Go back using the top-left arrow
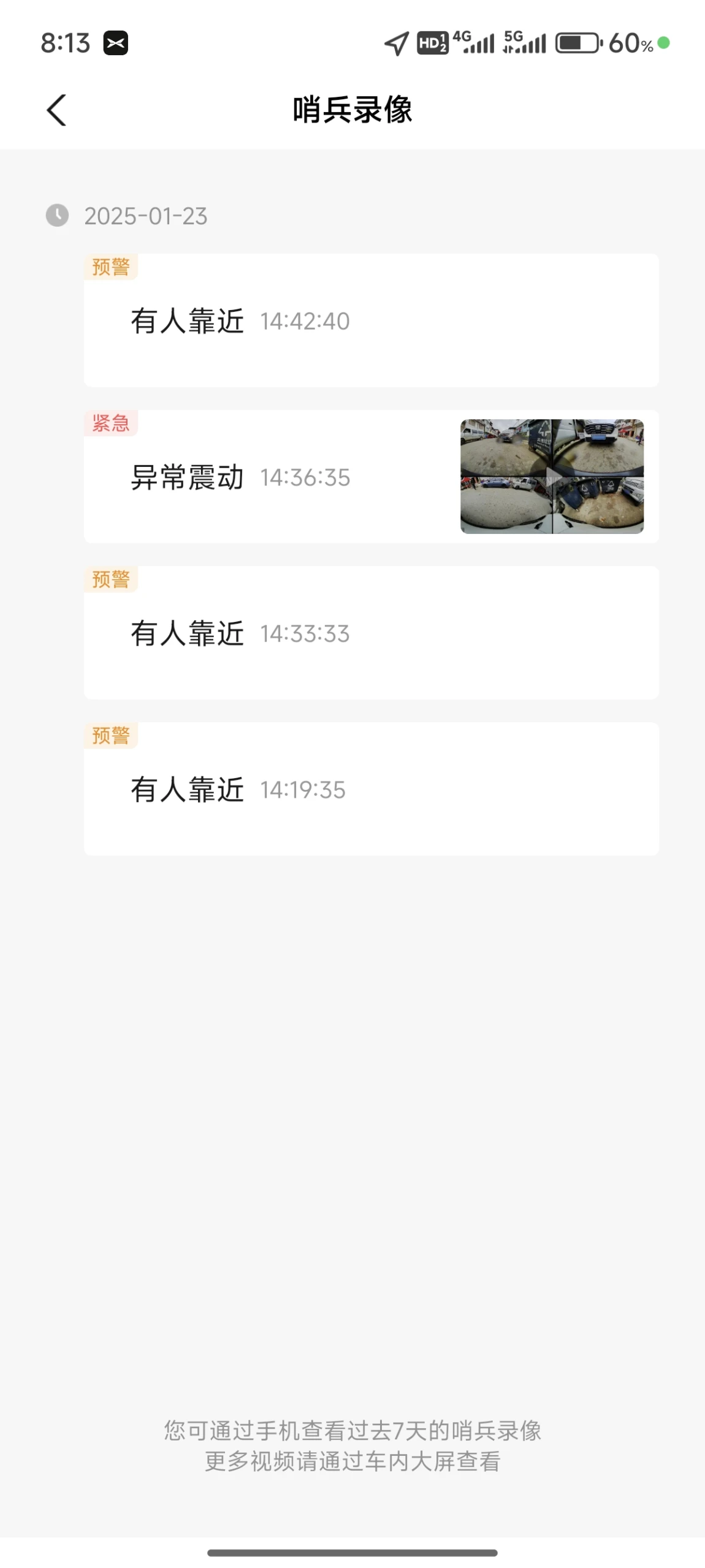The width and height of the screenshot is (705, 1568). point(56,110)
